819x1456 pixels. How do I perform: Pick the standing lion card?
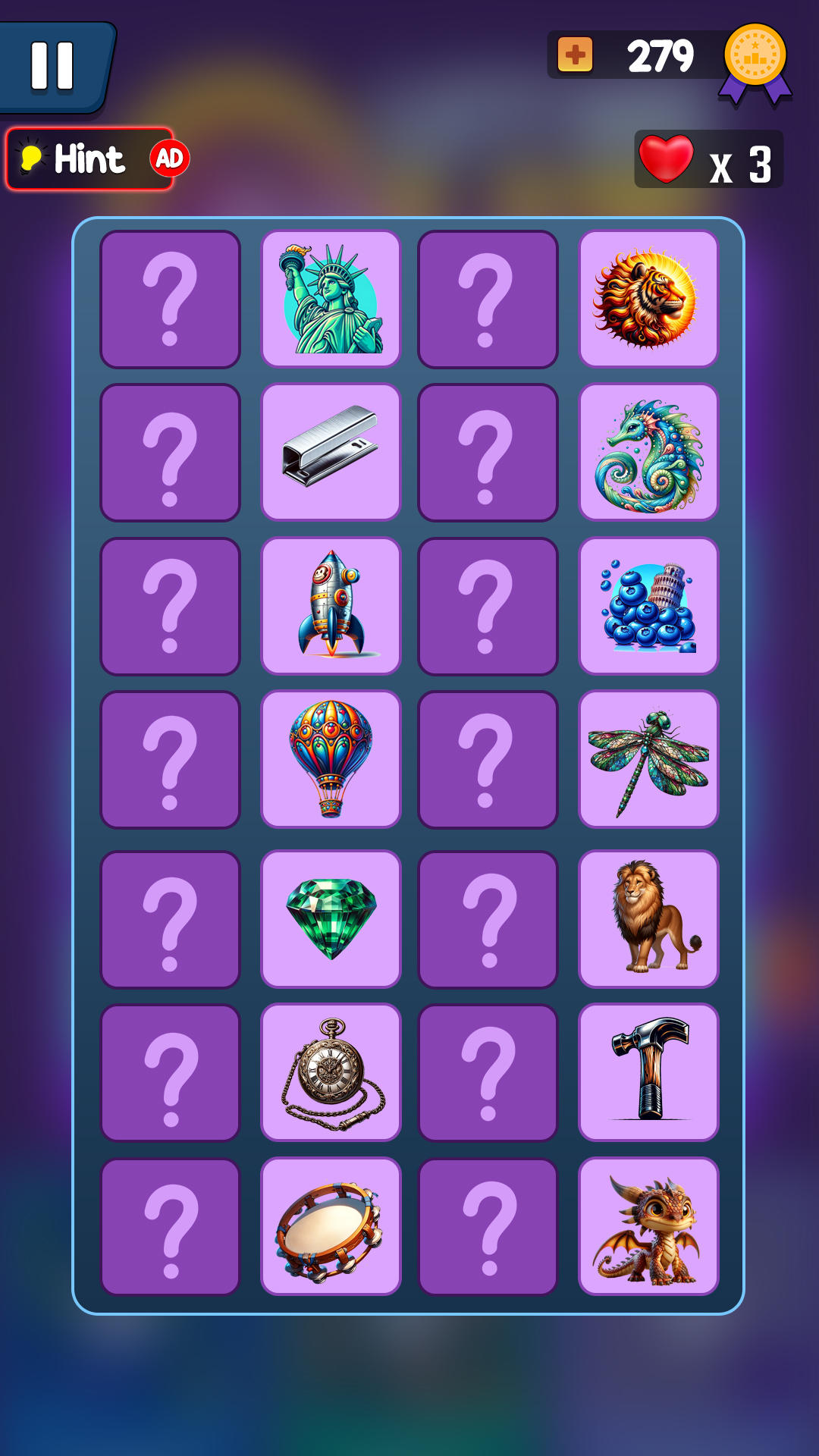648,919
